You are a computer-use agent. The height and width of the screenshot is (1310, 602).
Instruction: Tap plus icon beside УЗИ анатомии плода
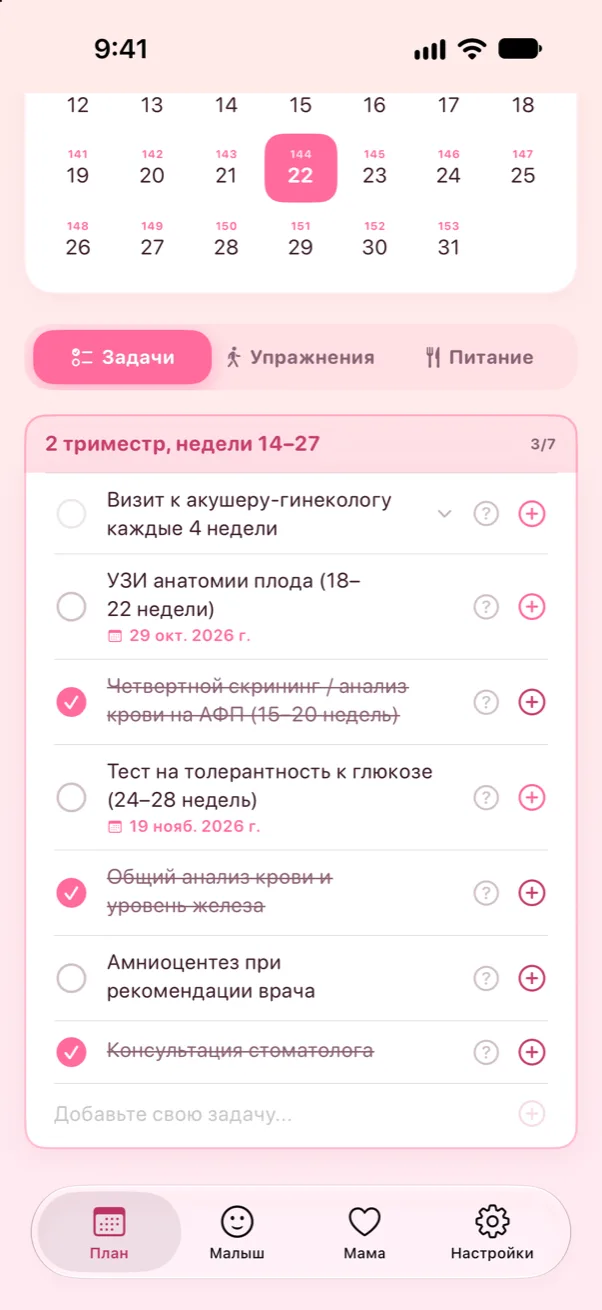pos(532,606)
